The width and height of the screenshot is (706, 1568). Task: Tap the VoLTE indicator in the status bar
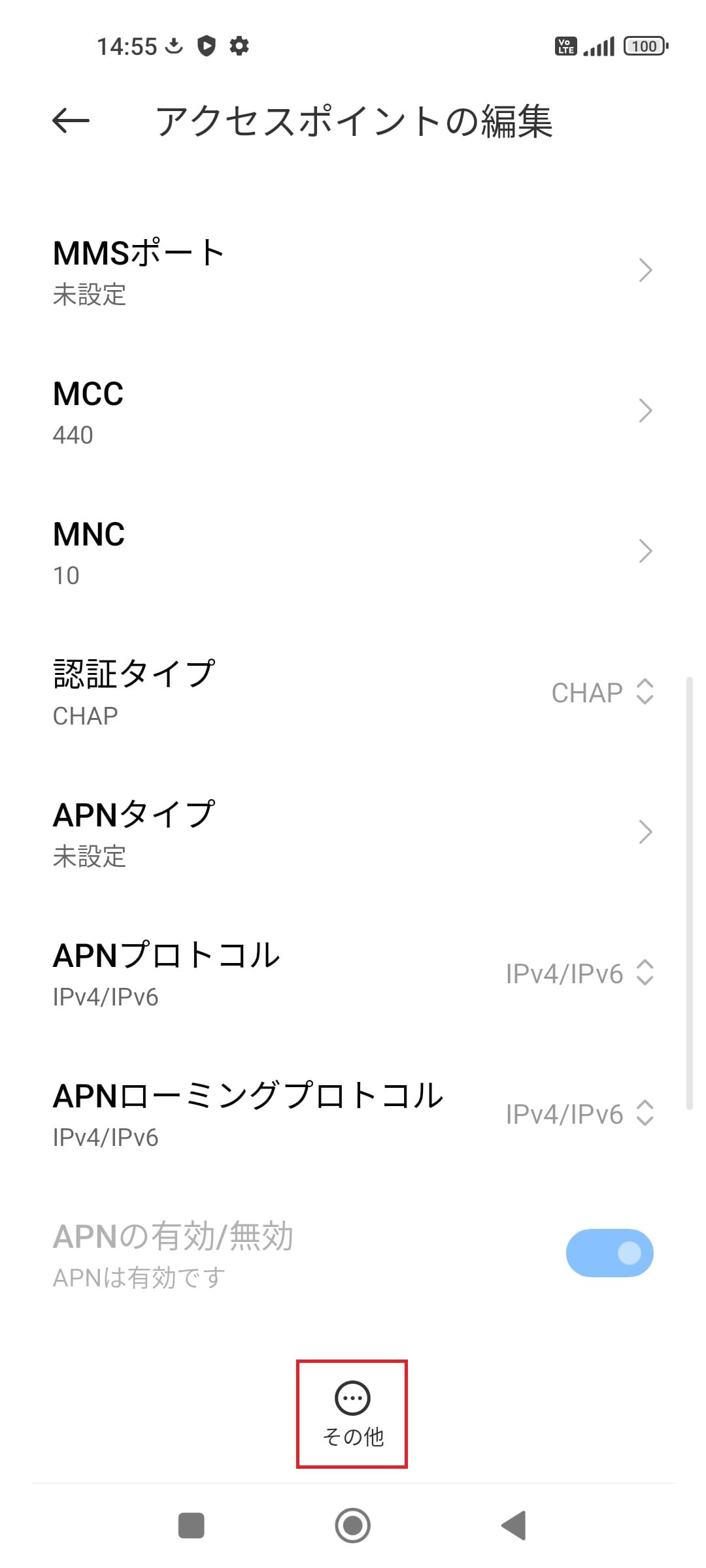[566, 46]
